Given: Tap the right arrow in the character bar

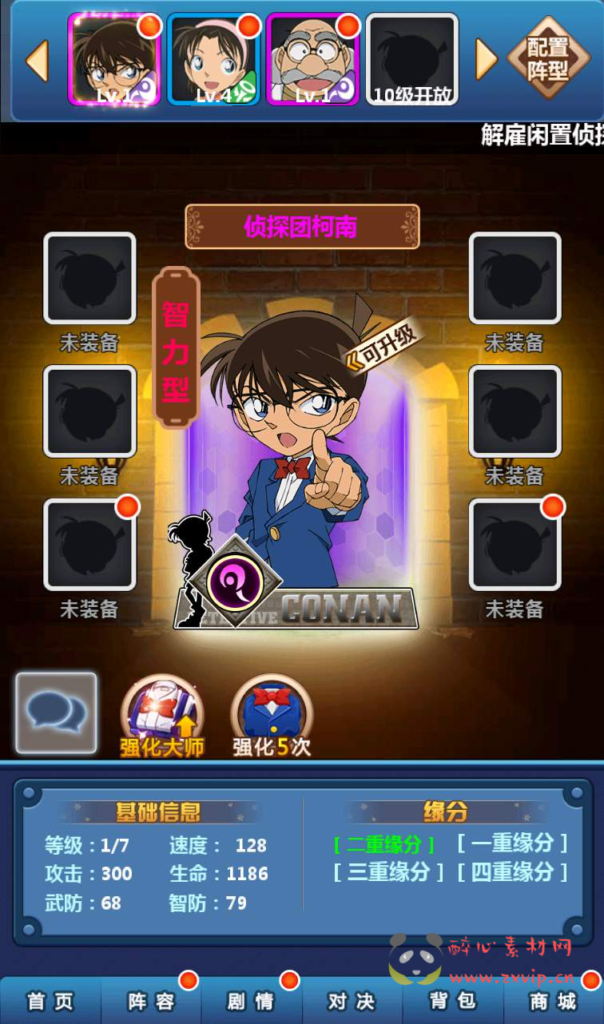Looking at the screenshot, I should (486, 60).
